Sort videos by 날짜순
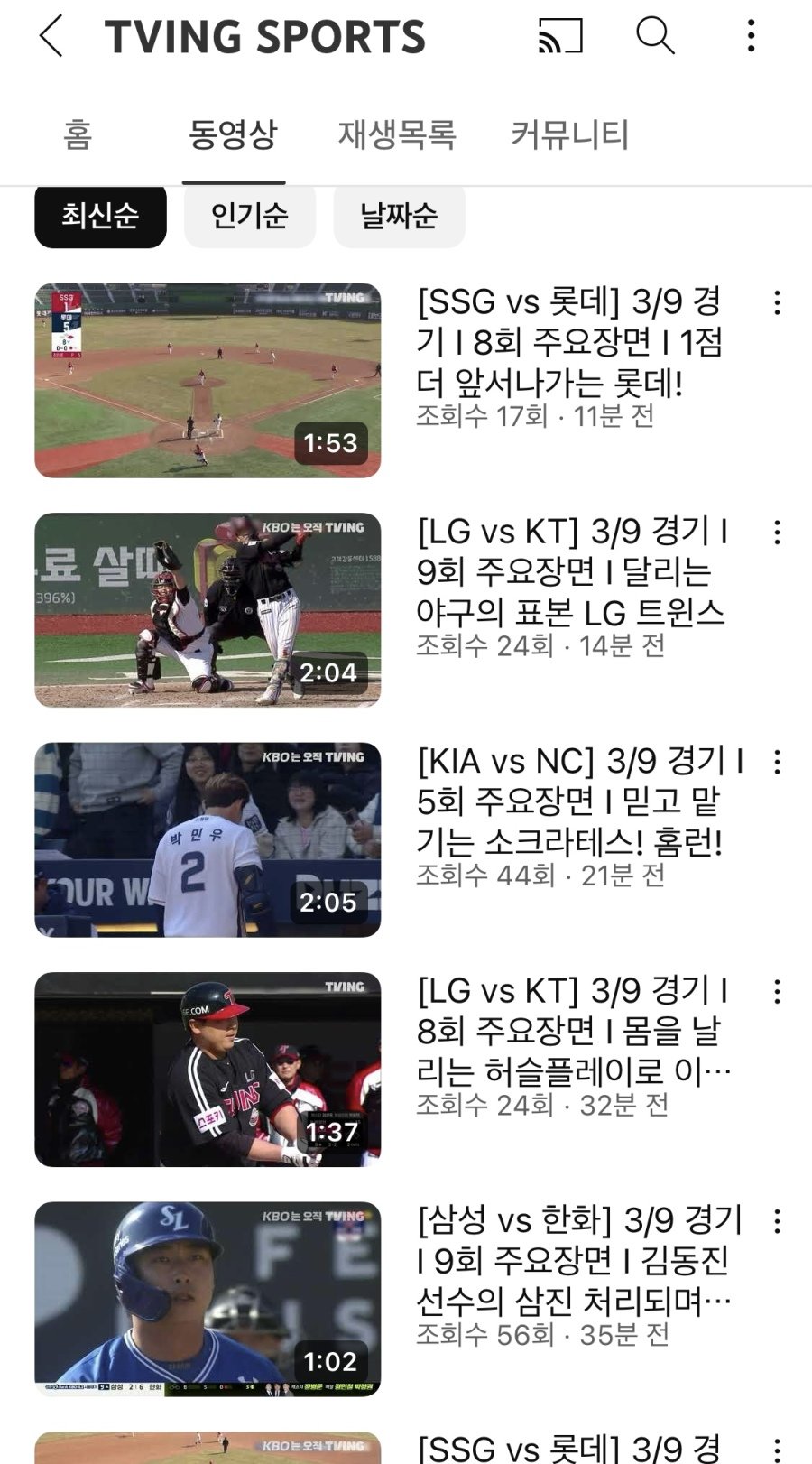The height and width of the screenshot is (1464, 812). 399,216
